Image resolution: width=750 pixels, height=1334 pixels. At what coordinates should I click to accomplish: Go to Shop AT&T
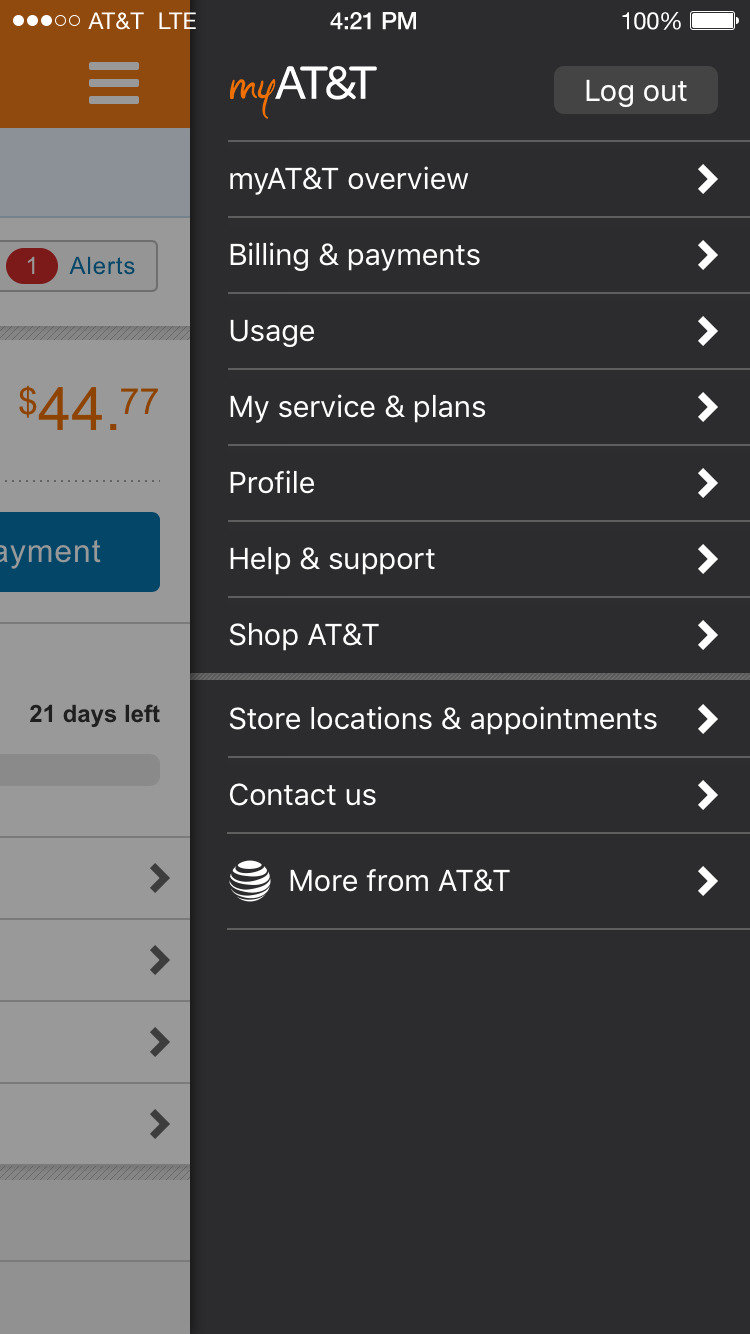click(470, 636)
